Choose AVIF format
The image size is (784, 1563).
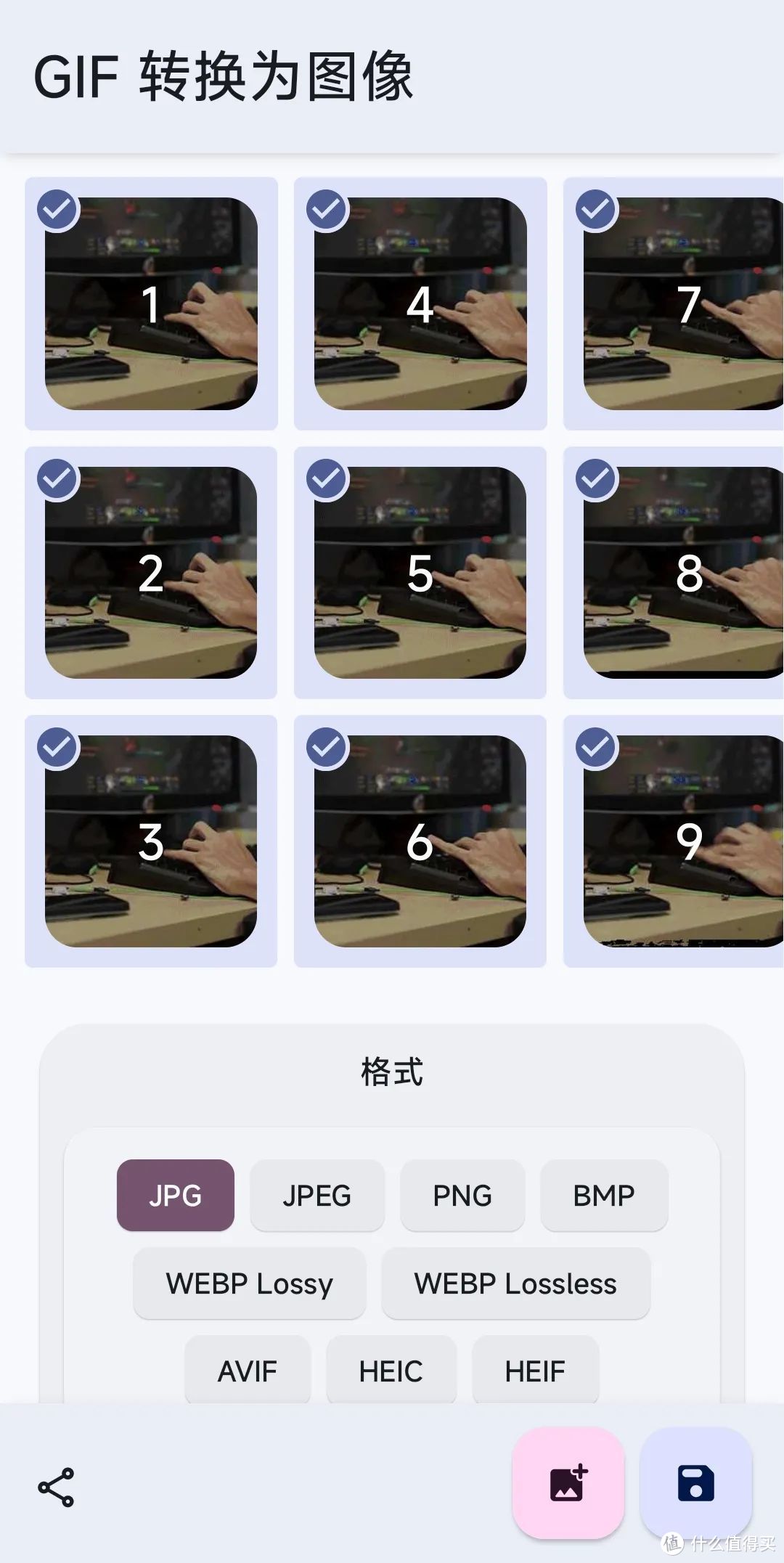248,1371
